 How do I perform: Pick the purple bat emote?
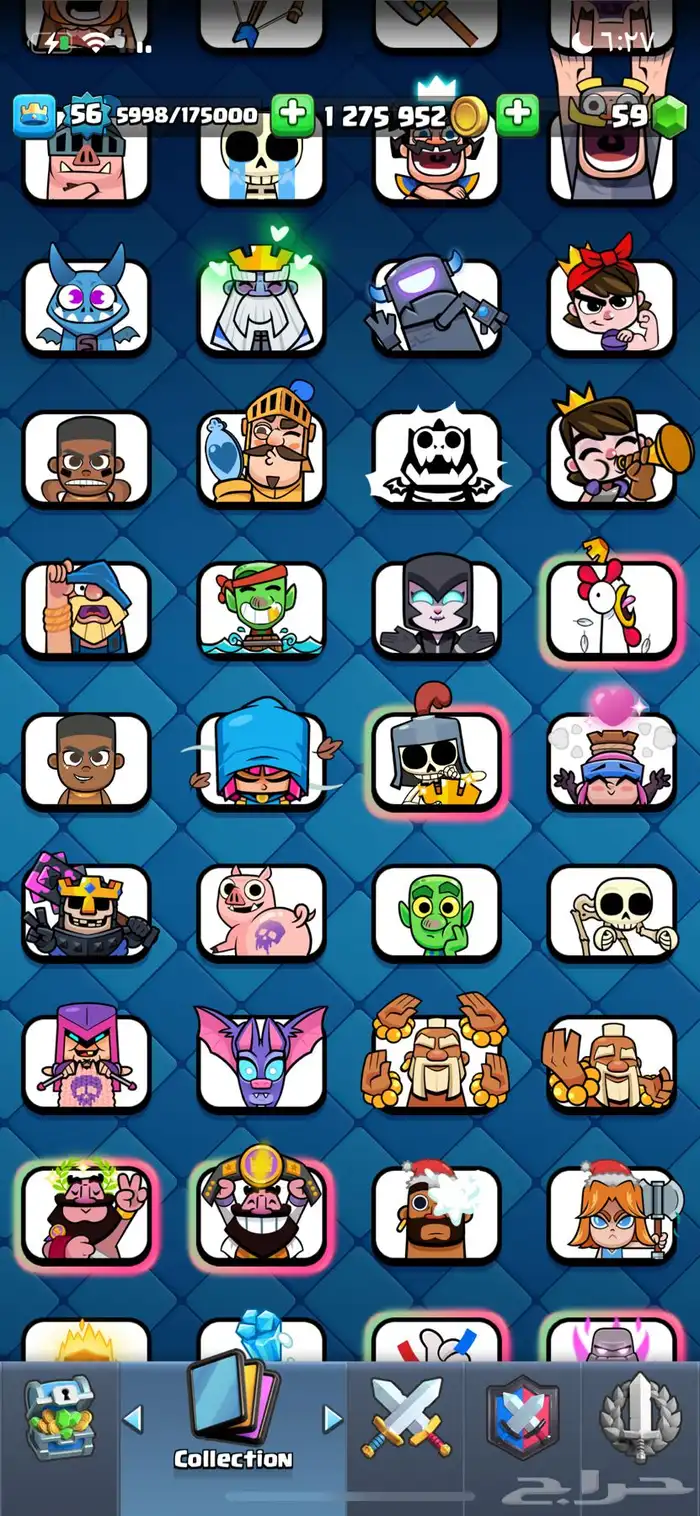(x=261, y=1063)
